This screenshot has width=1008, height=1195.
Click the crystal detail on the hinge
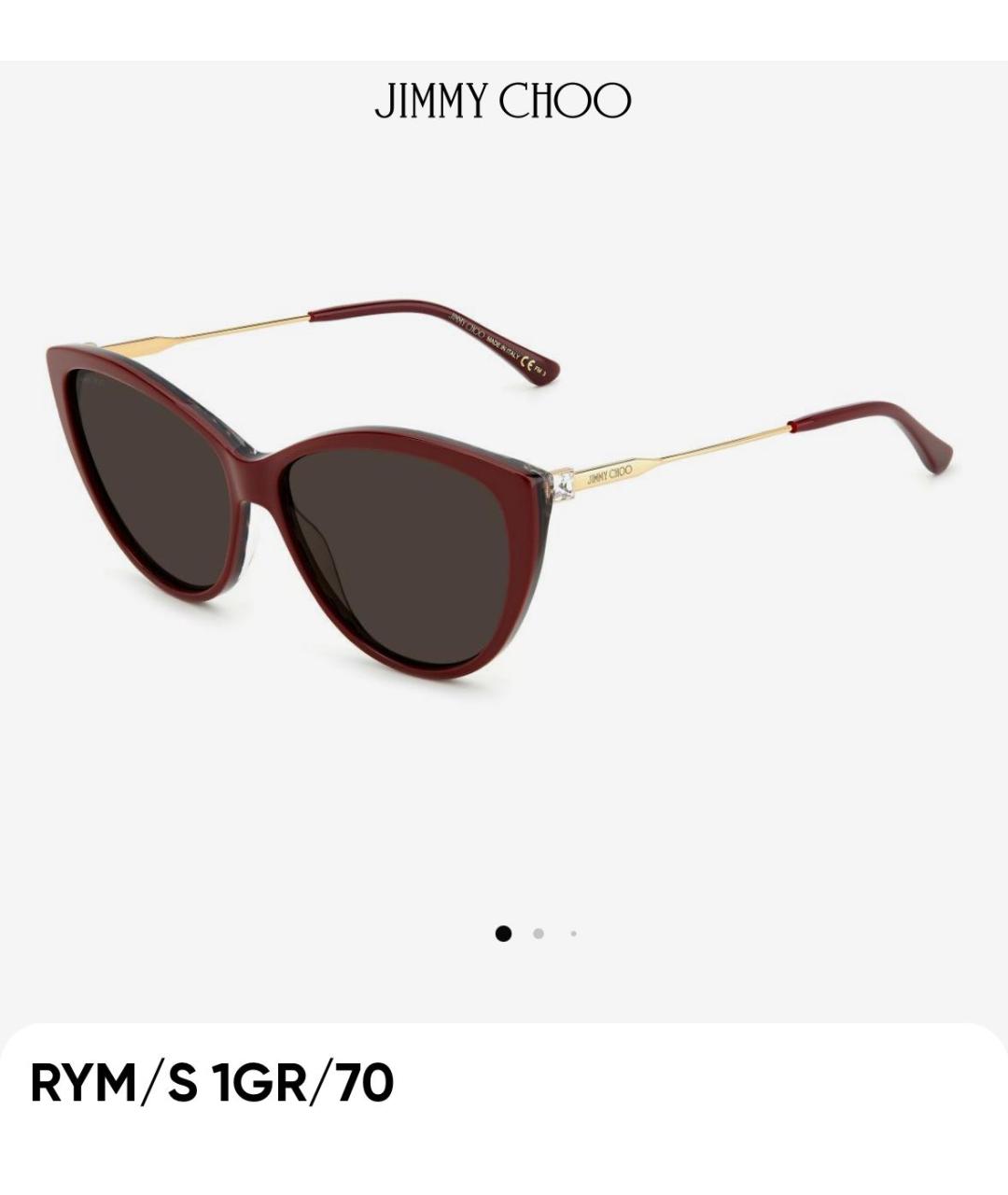(564, 487)
